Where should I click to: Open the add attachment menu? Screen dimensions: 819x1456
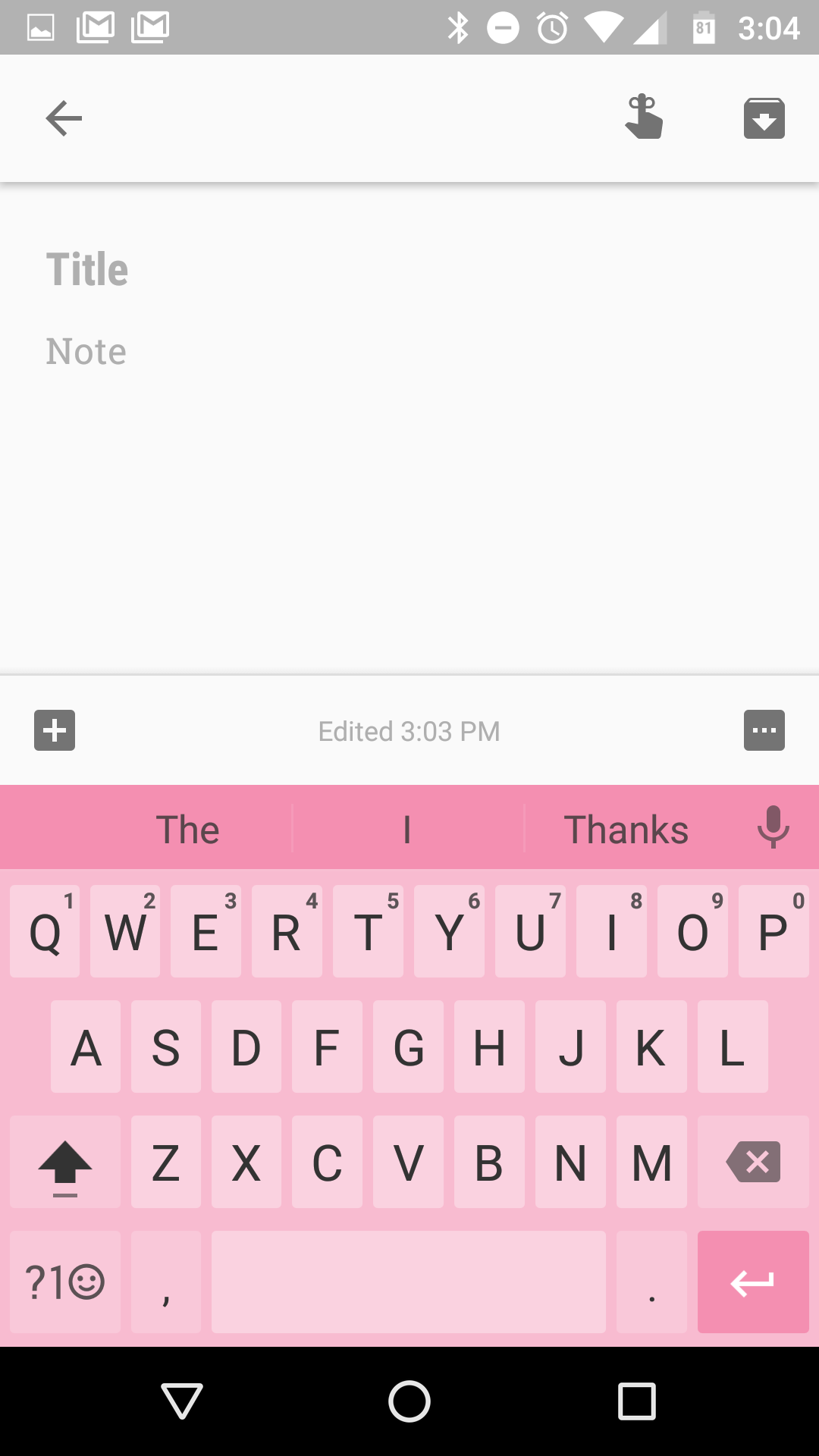click(54, 730)
